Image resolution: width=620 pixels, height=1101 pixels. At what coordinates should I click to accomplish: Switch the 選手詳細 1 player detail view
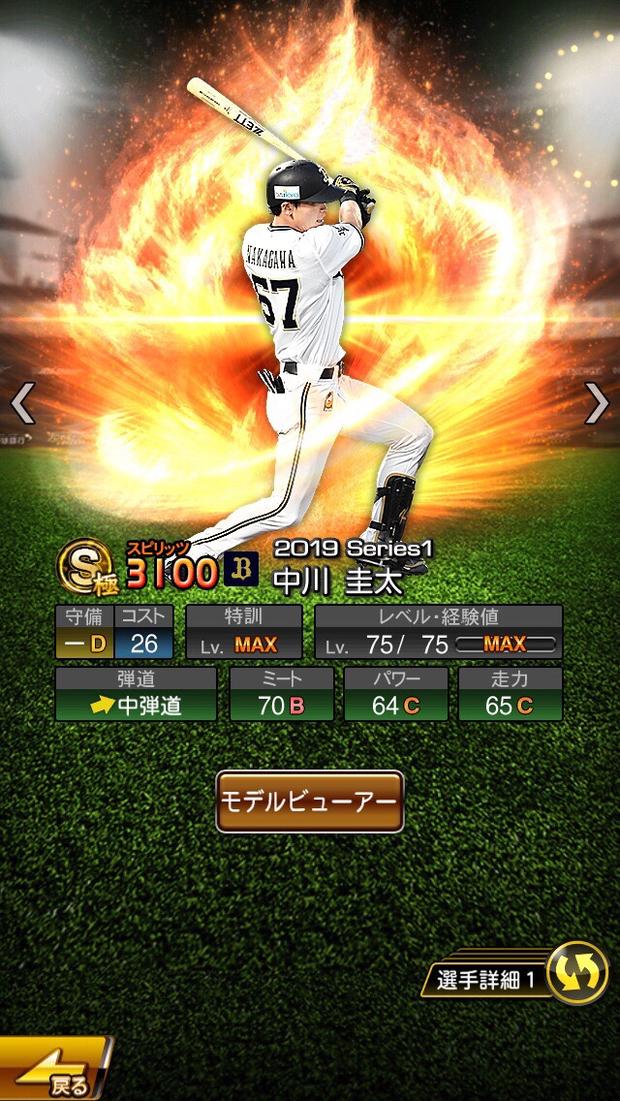pyautogui.click(x=577, y=972)
